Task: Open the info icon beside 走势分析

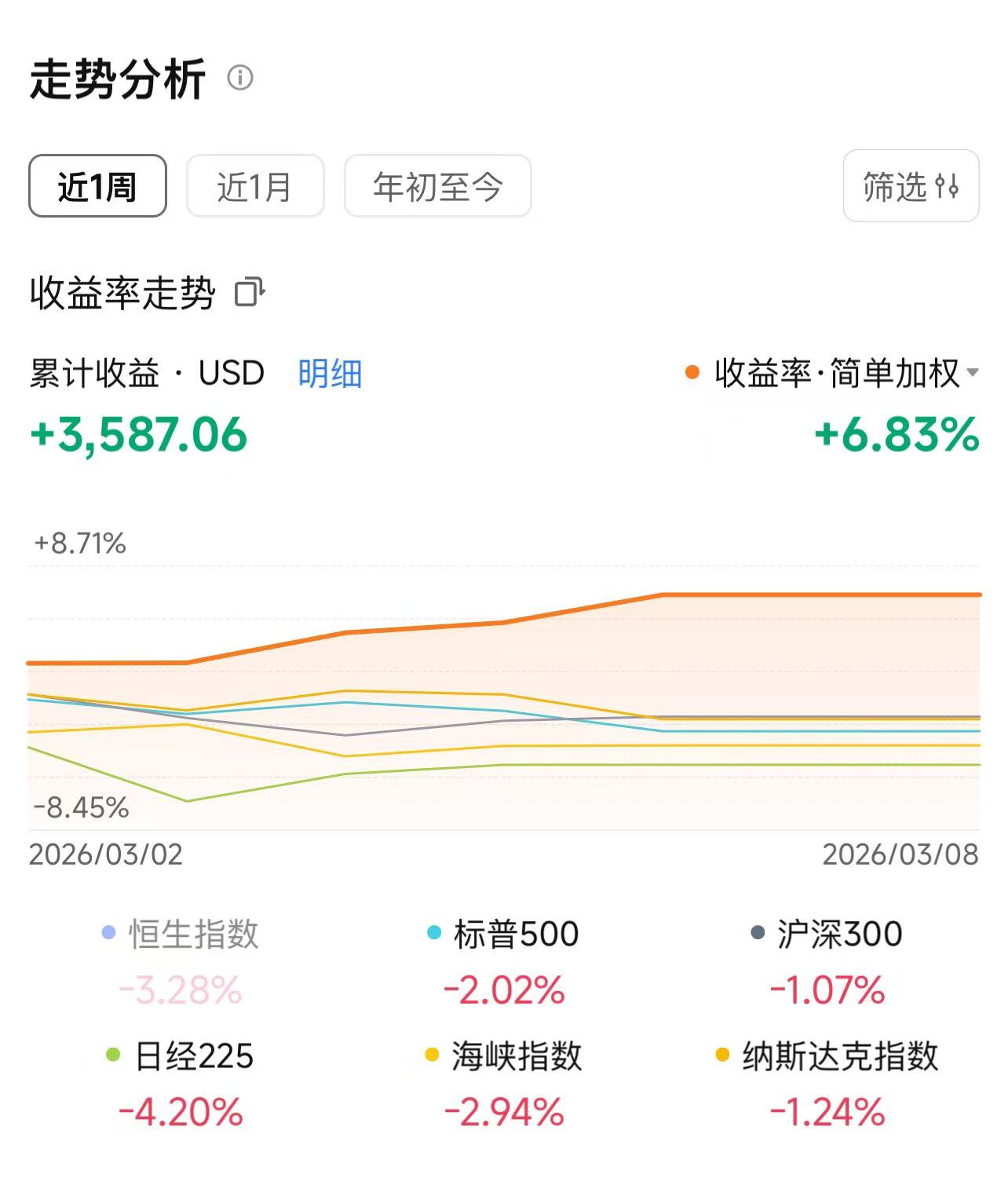Action: (x=240, y=78)
